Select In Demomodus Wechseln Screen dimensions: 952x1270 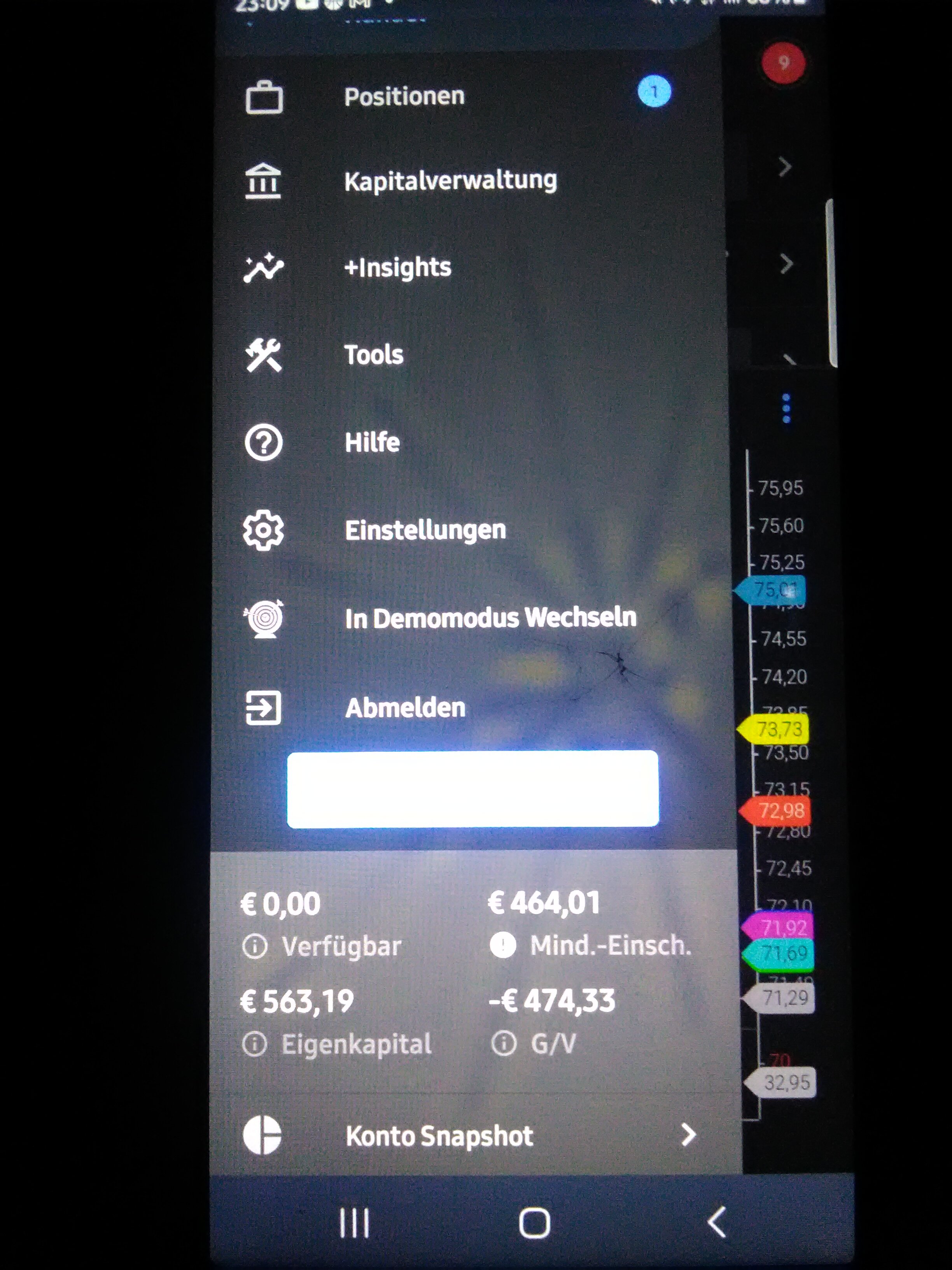point(490,618)
